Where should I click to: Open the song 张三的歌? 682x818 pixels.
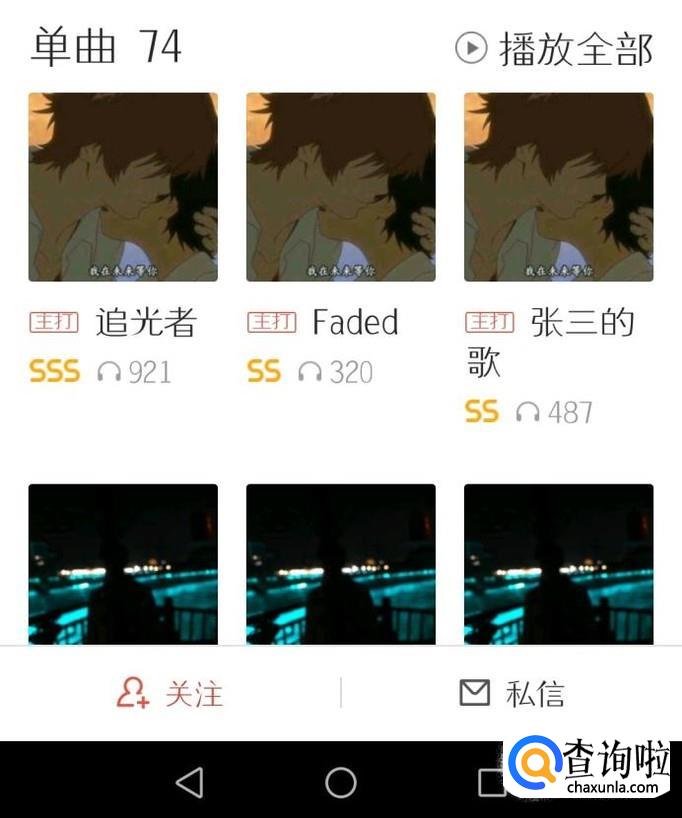pos(558,187)
